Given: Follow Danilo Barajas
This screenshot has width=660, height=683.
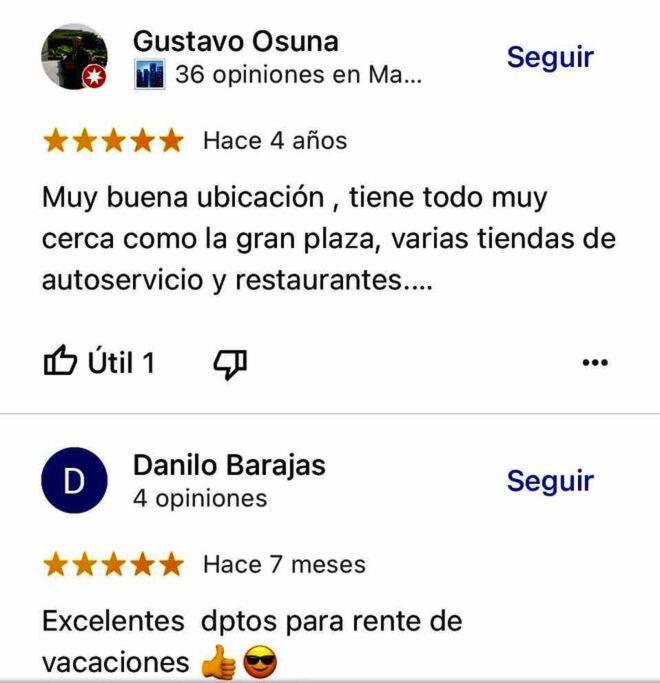Looking at the screenshot, I should [x=549, y=481].
